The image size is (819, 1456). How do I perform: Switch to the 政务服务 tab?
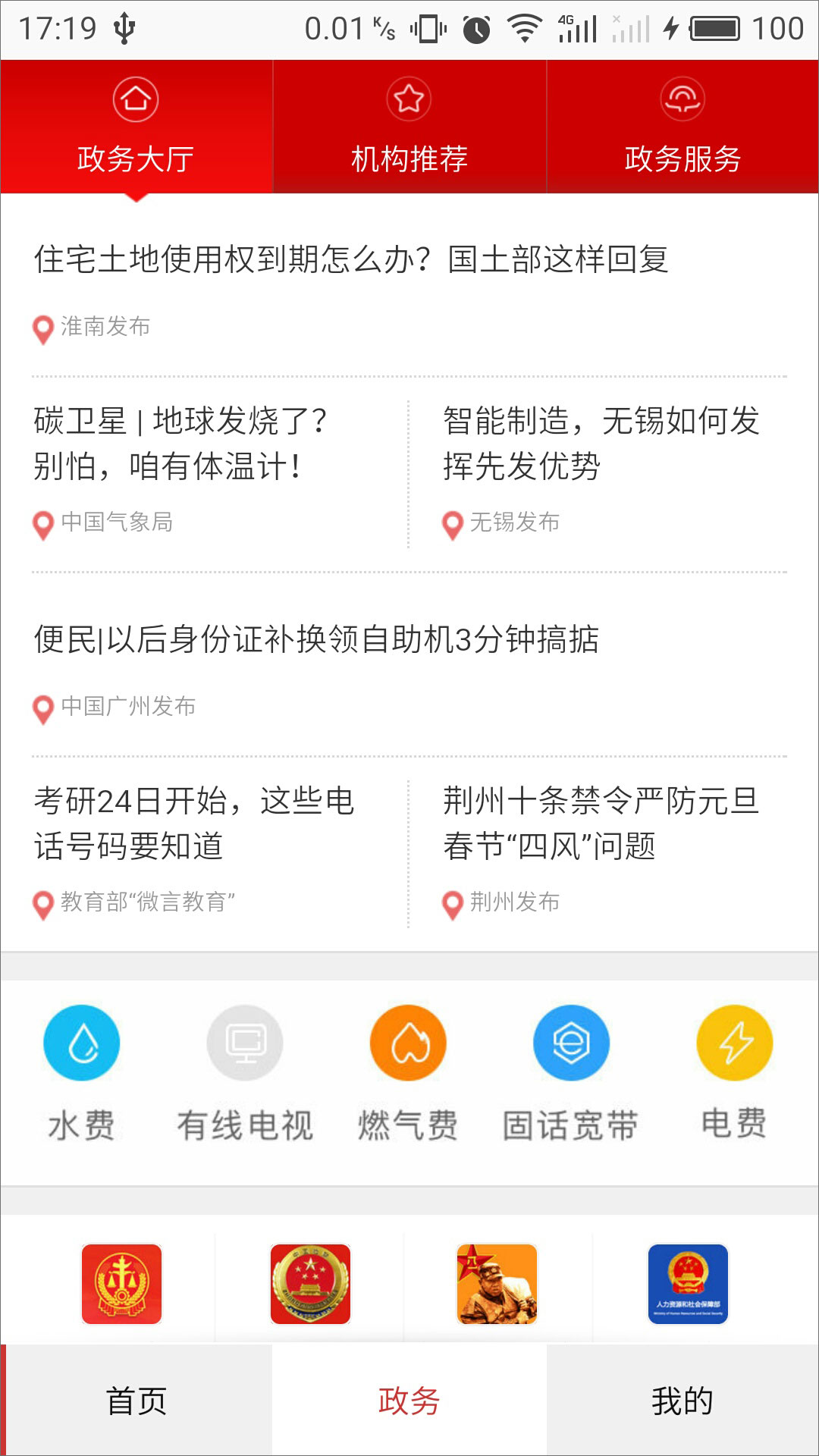pyautogui.click(x=682, y=127)
